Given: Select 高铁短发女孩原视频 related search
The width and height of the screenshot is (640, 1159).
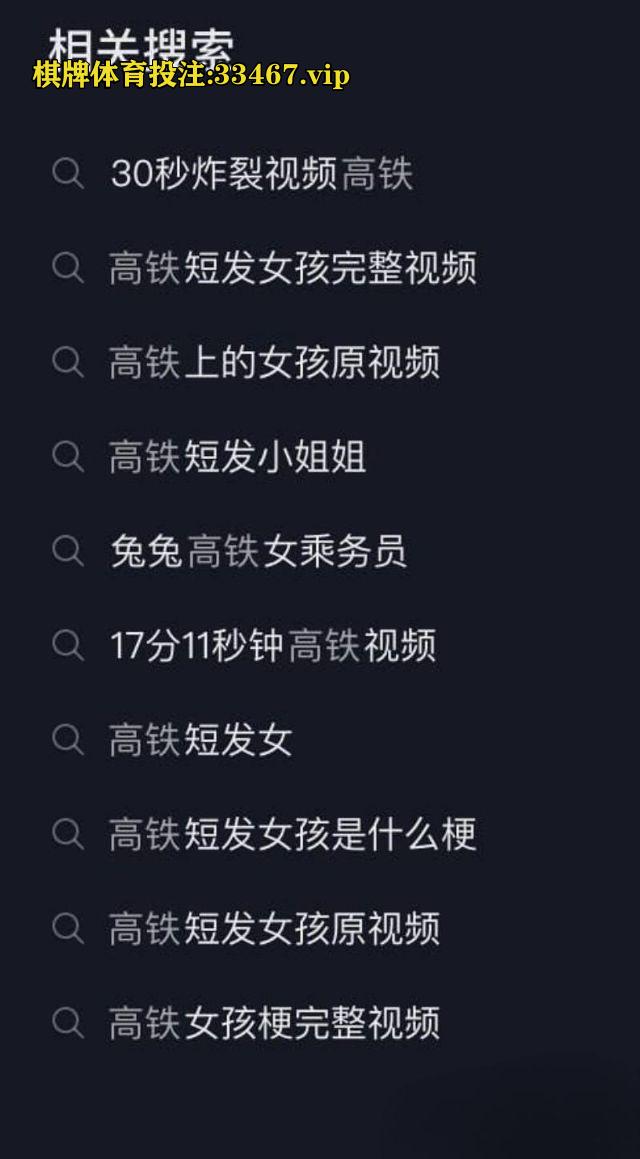Looking at the screenshot, I should [x=274, y=929].
